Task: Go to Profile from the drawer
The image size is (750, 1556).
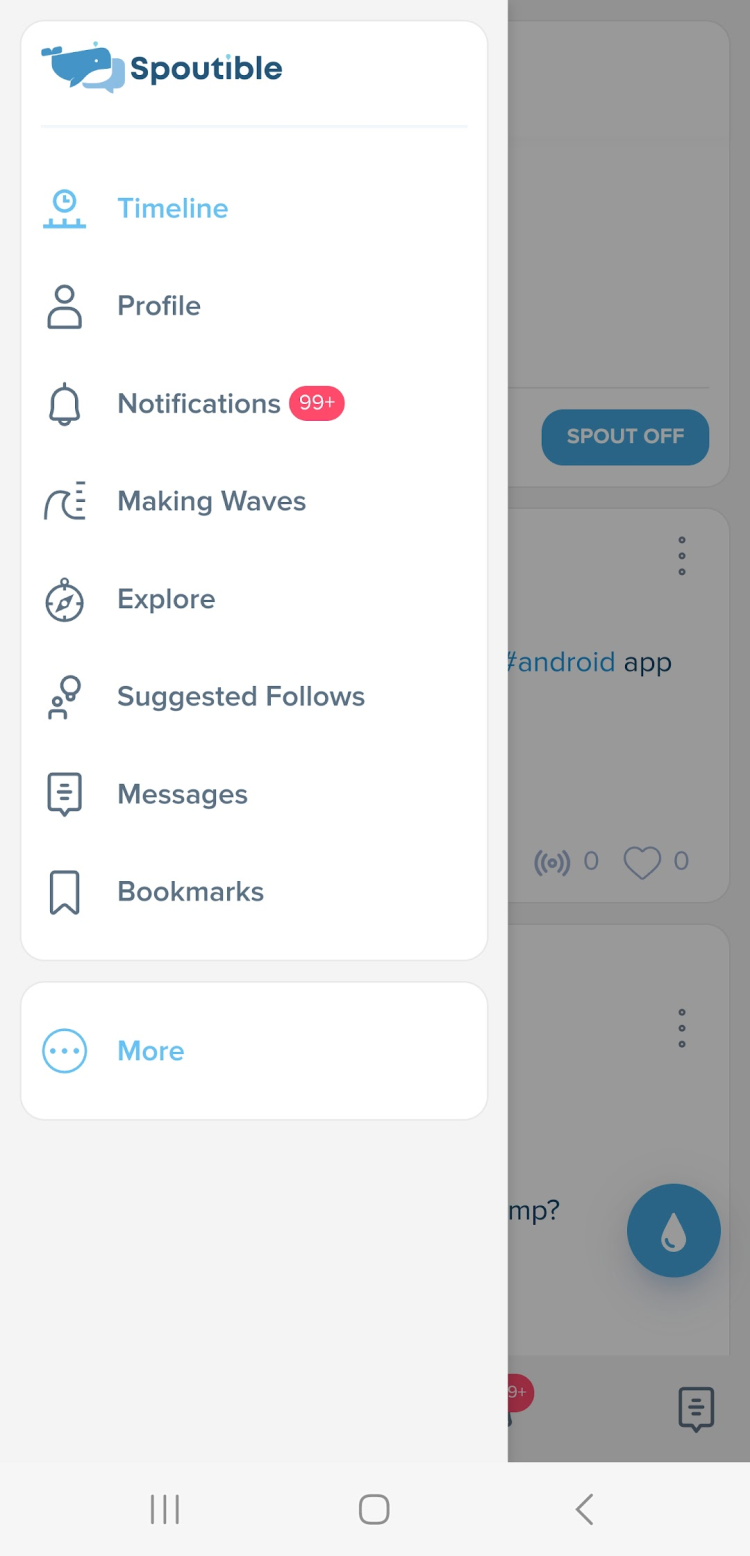Action: click(158, 306)
